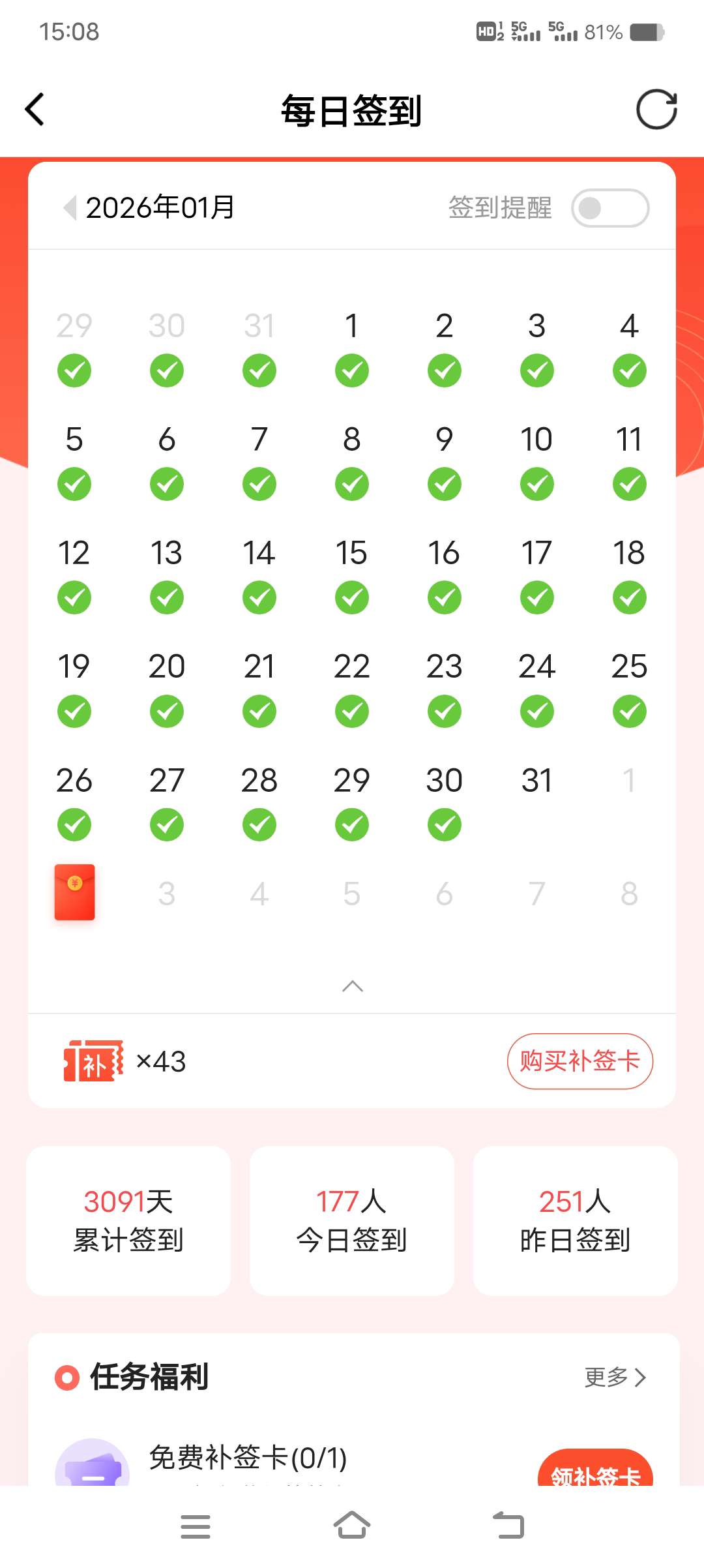The height and width of the screenshot is (1568, 704).
Task: Tap the 购买补签卡 button
Action: [x=579, y=1061]
